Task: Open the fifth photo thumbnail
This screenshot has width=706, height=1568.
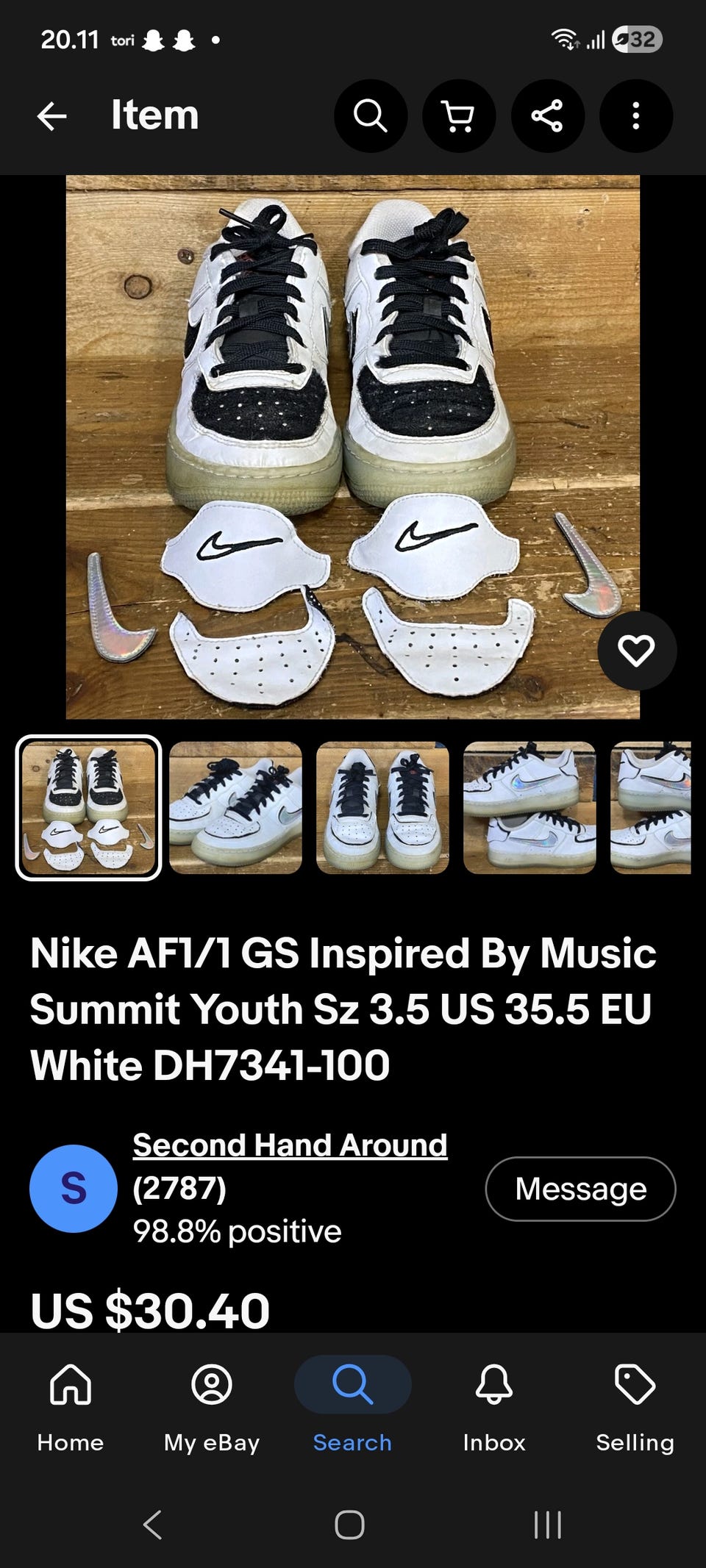Action: (652, 807)
